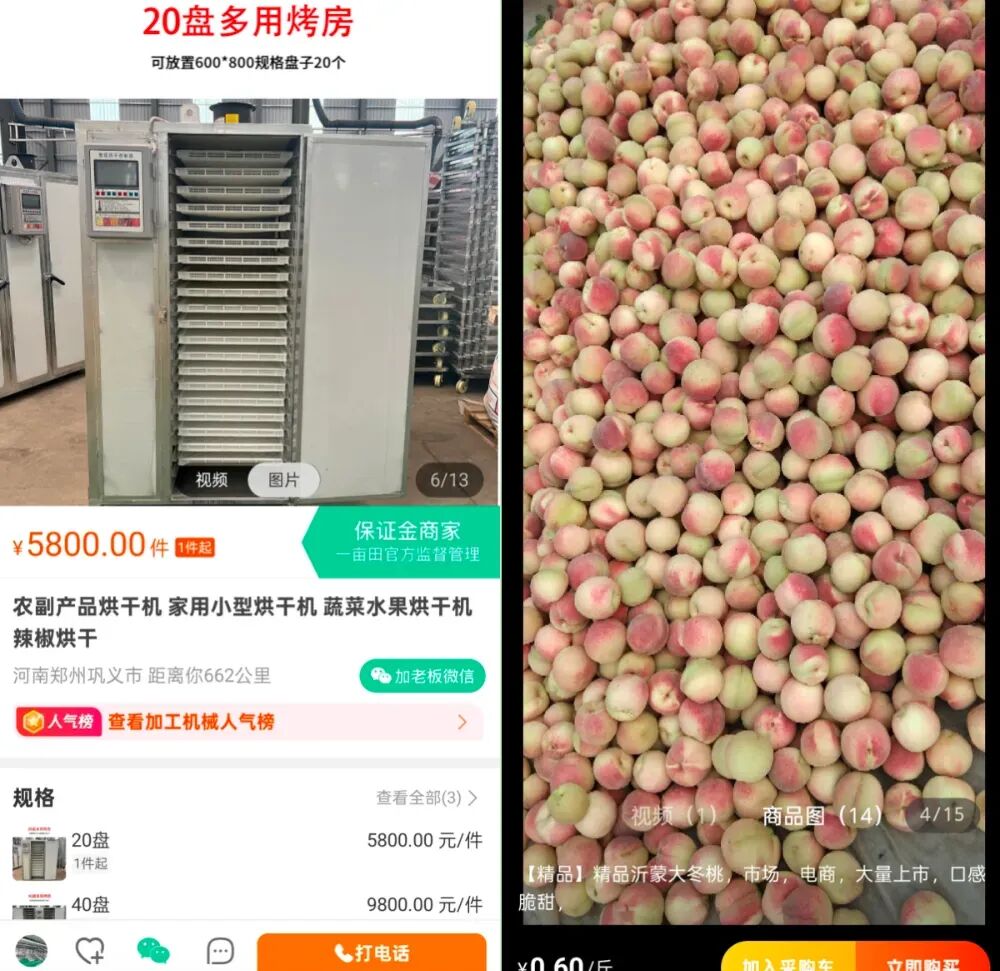Open the seller shop avatar icon
Image resolution: width=1000 pixels, height=971 pixels.
tap(32, 951)
